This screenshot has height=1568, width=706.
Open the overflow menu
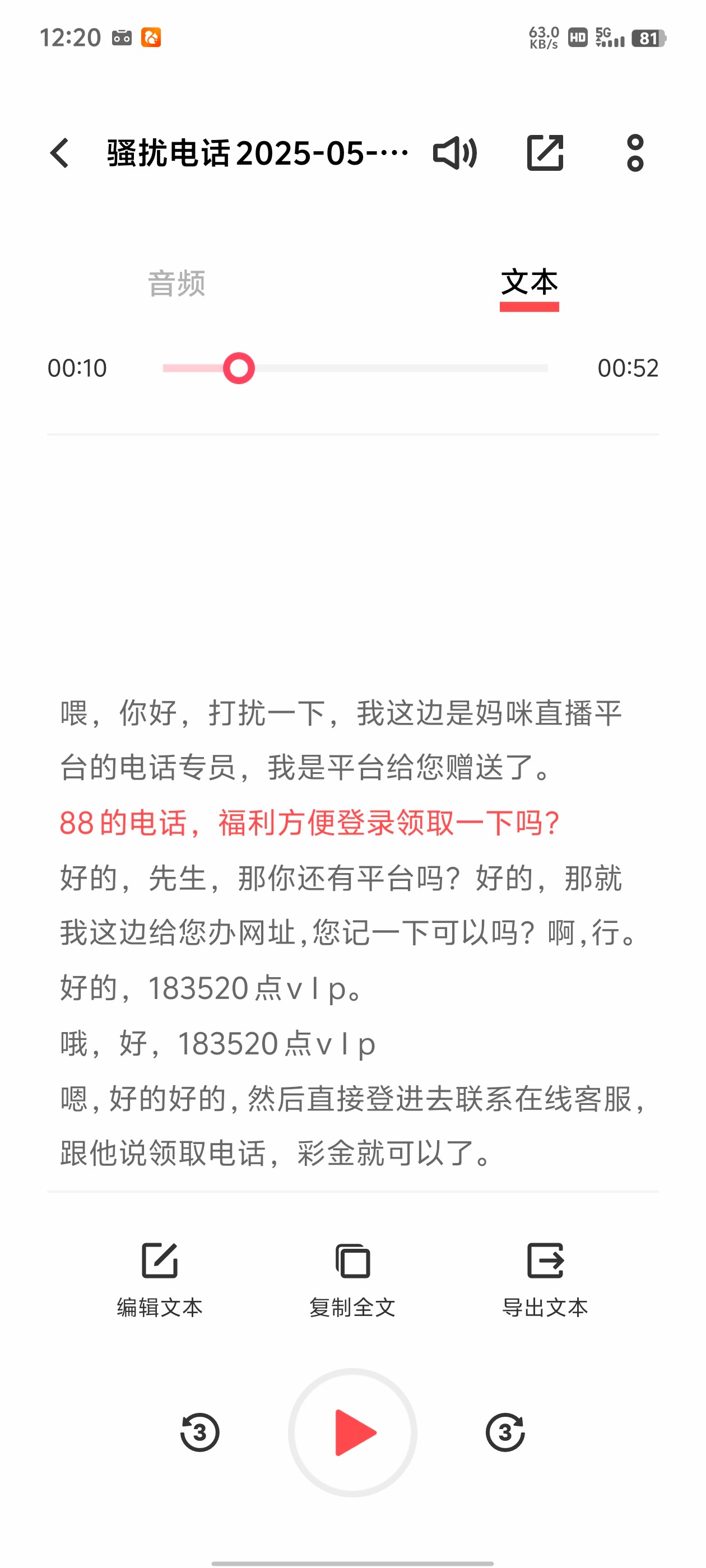(x=635, y=153)
